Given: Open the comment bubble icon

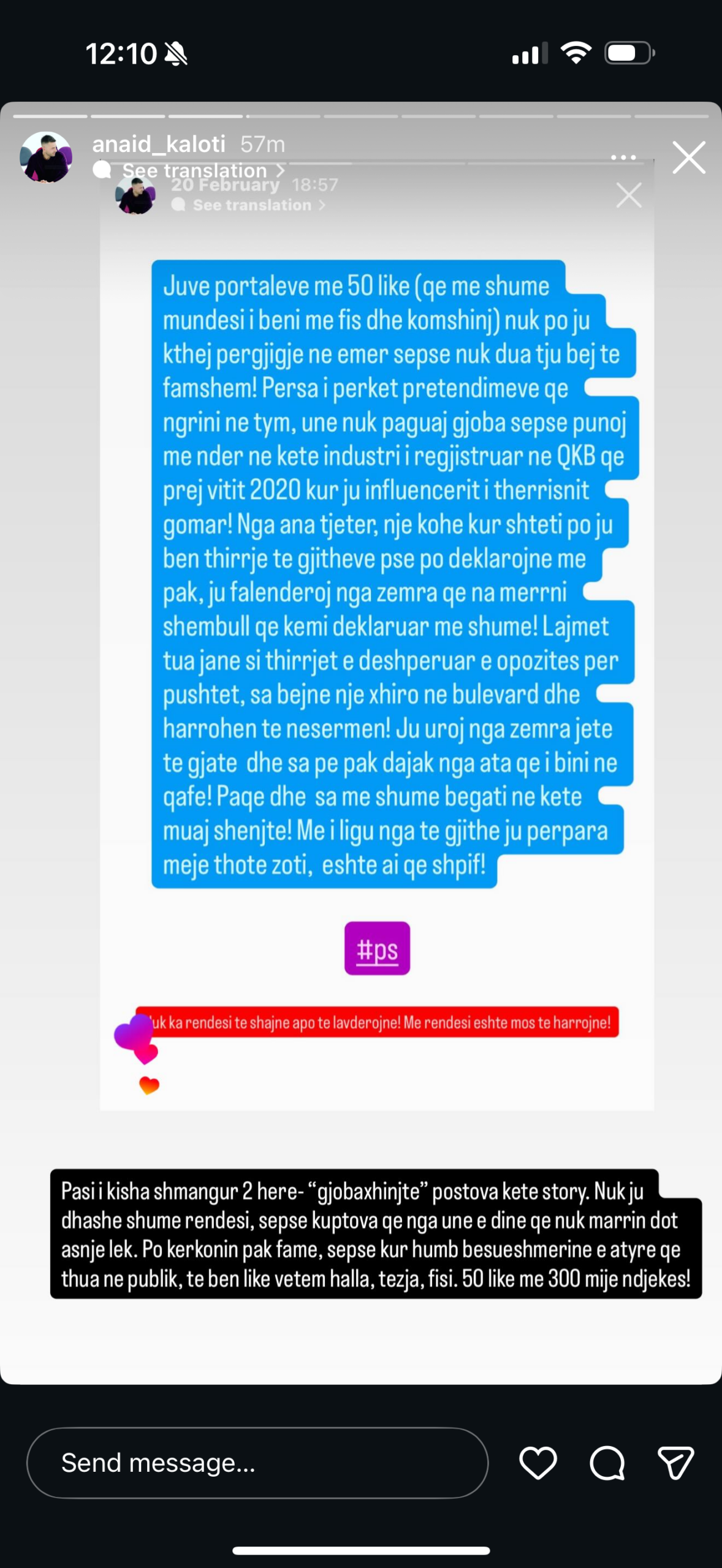Looking at the screenshot, I should click(x=607, y=1463).
